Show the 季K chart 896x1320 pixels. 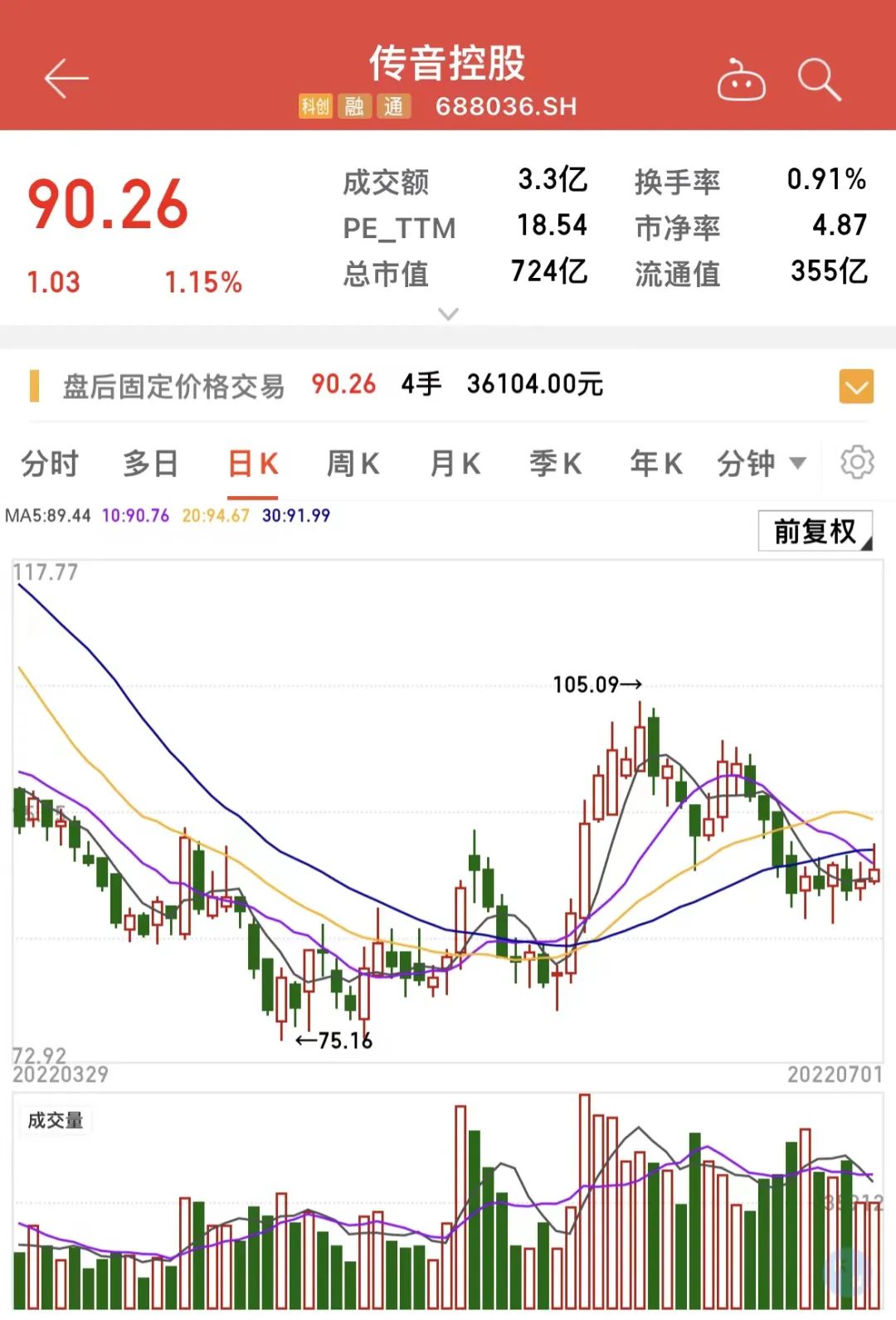click(x=555, y=463)
